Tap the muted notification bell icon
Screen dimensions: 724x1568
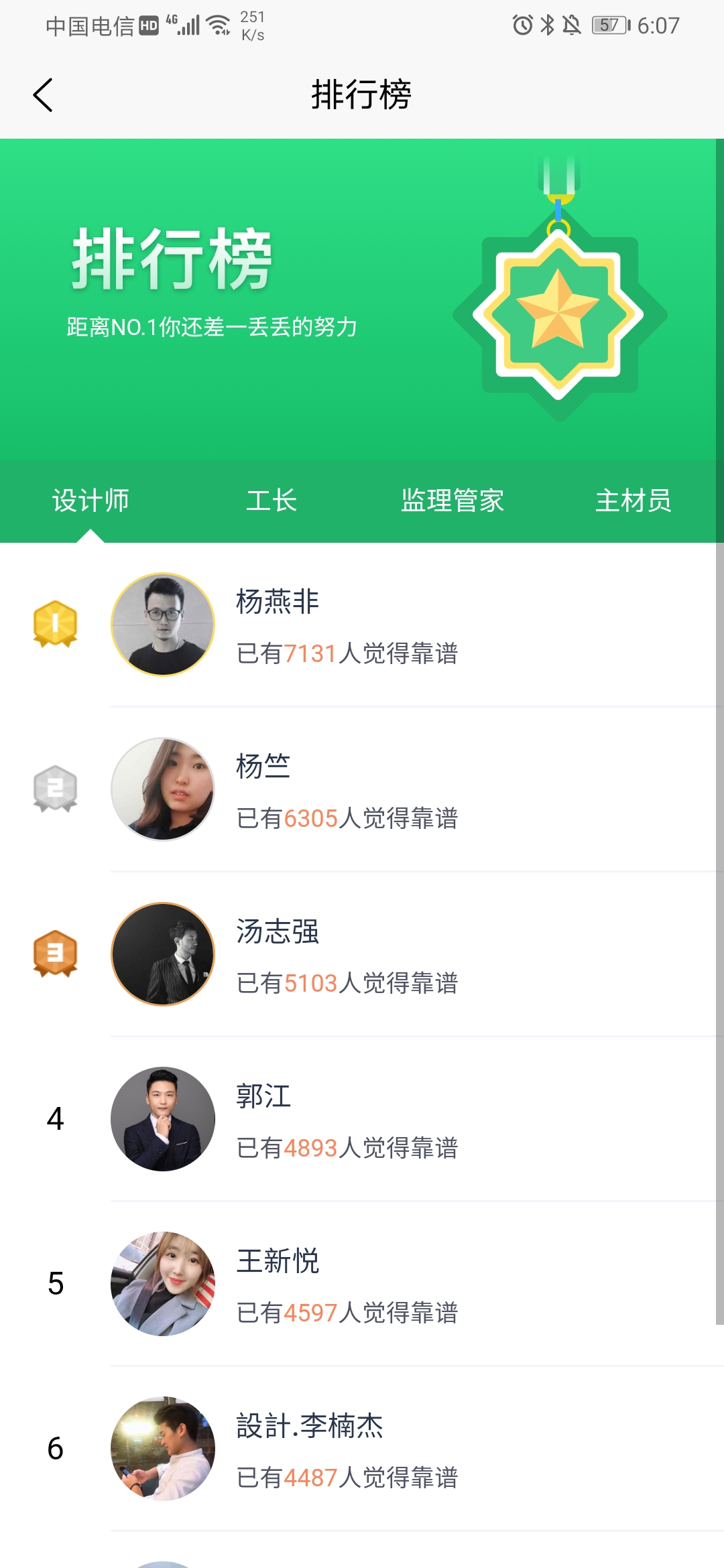click(x=572, y=25)
